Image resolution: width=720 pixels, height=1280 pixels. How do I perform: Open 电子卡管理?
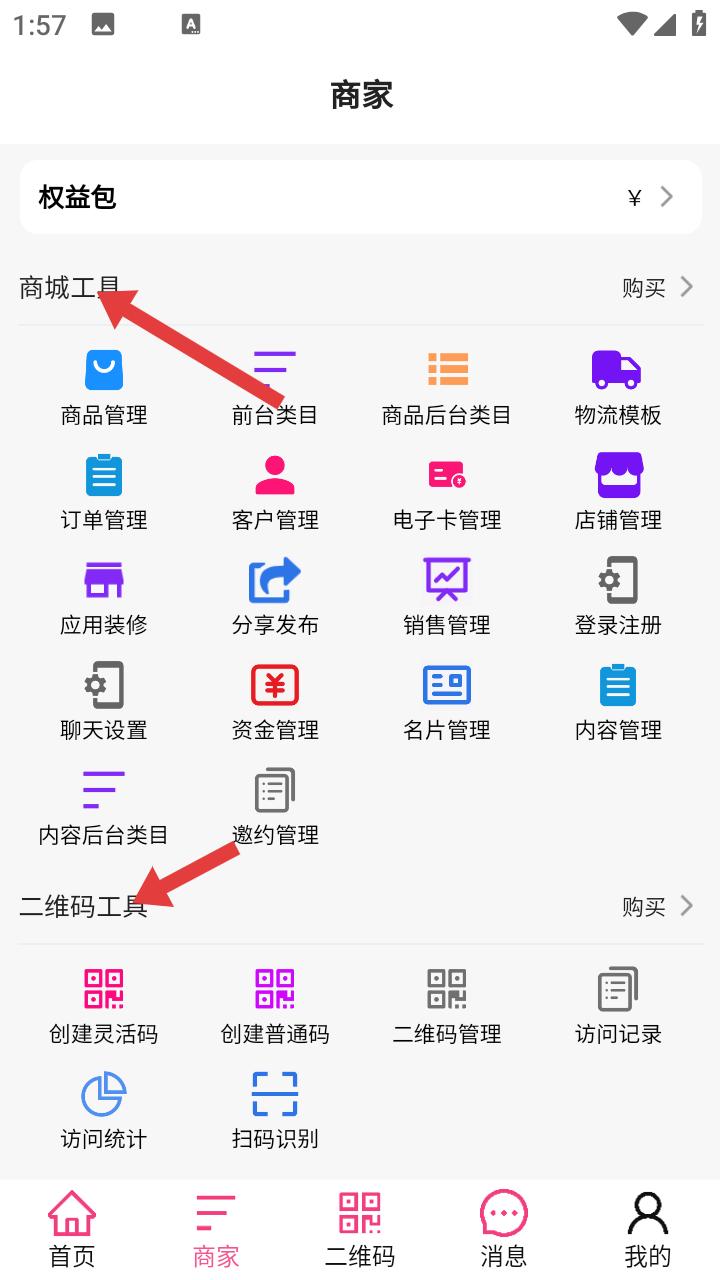coord(447,493)
